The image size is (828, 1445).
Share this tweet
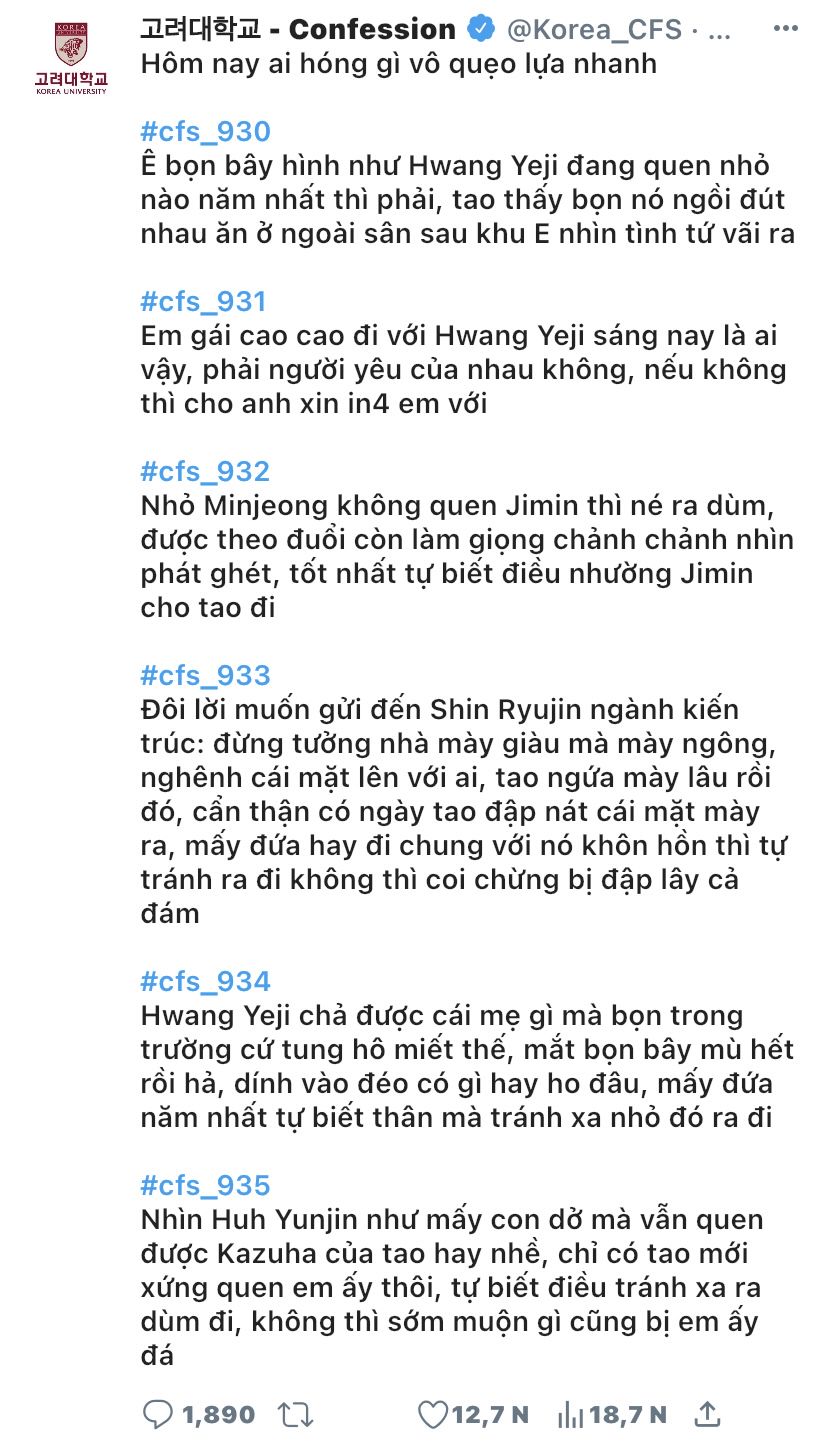(x=708, y=1413)
